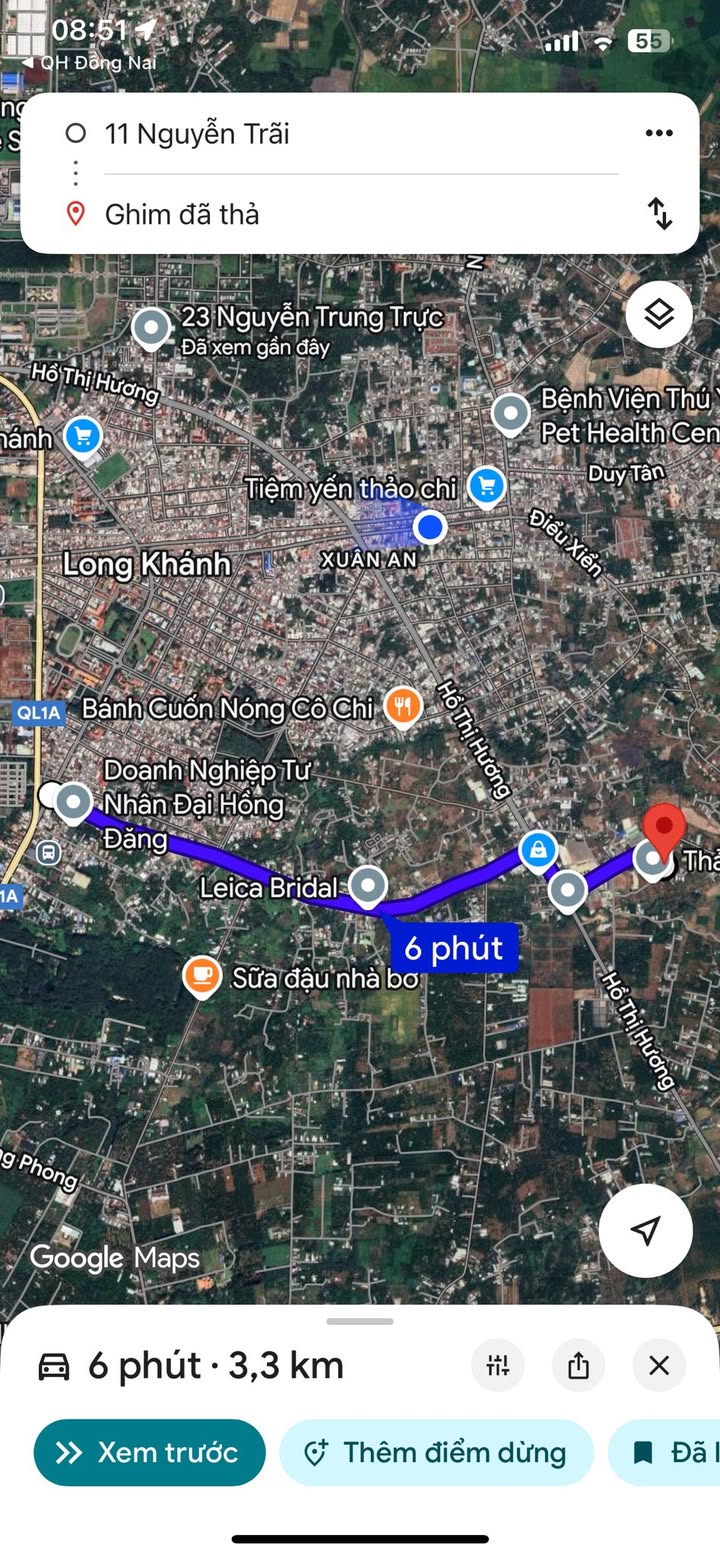The width and height of the screenshot is (720, 1557).
Task: Select the Leica Bridal map pin
Action: tap(370, 884)
